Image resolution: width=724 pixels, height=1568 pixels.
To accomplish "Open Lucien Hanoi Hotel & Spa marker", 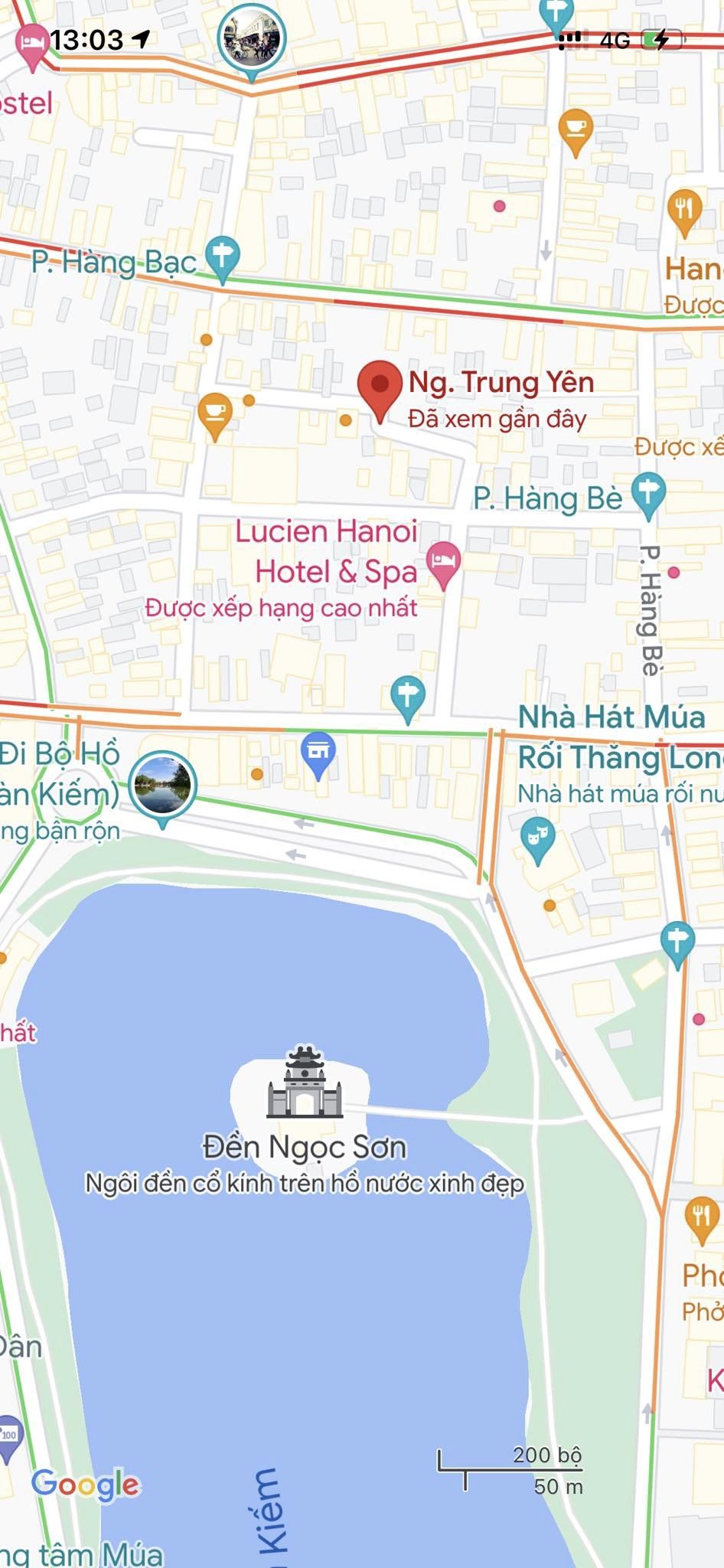I will 444,565.
